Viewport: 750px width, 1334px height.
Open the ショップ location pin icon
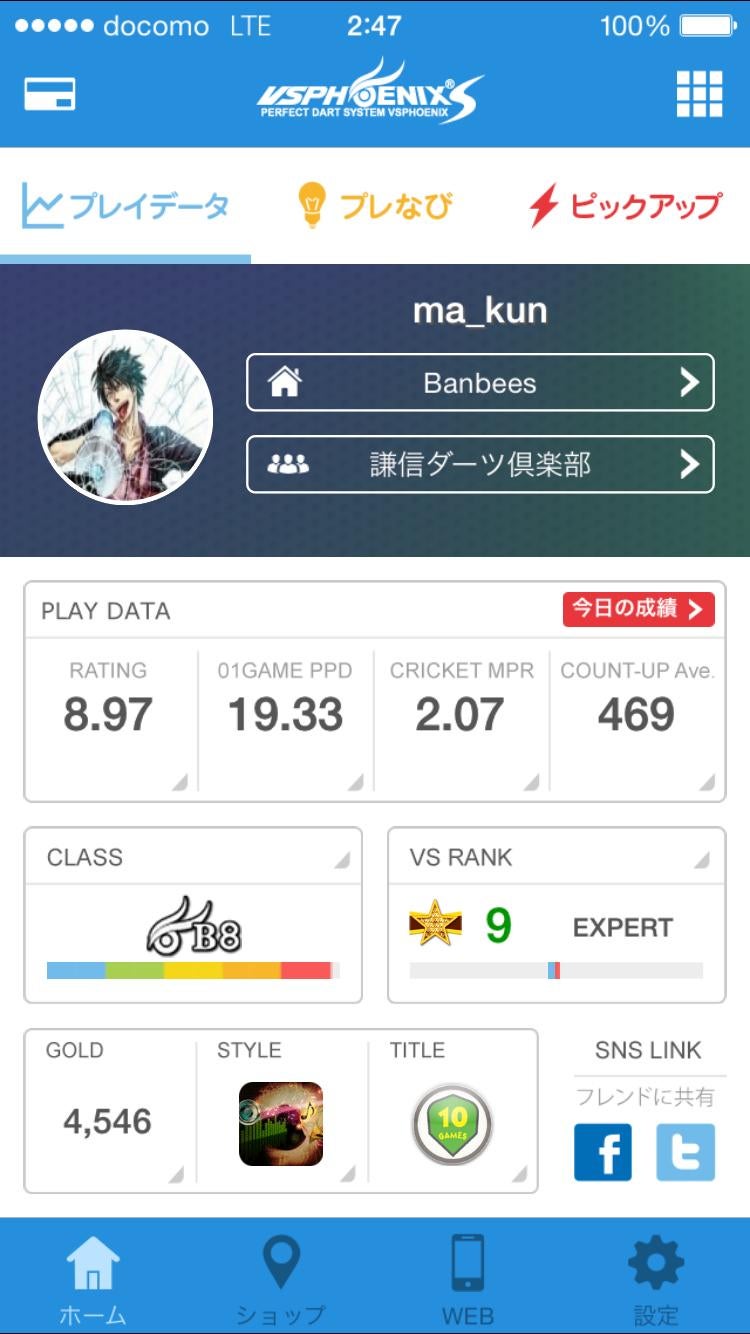click(x=282, y=1262)
